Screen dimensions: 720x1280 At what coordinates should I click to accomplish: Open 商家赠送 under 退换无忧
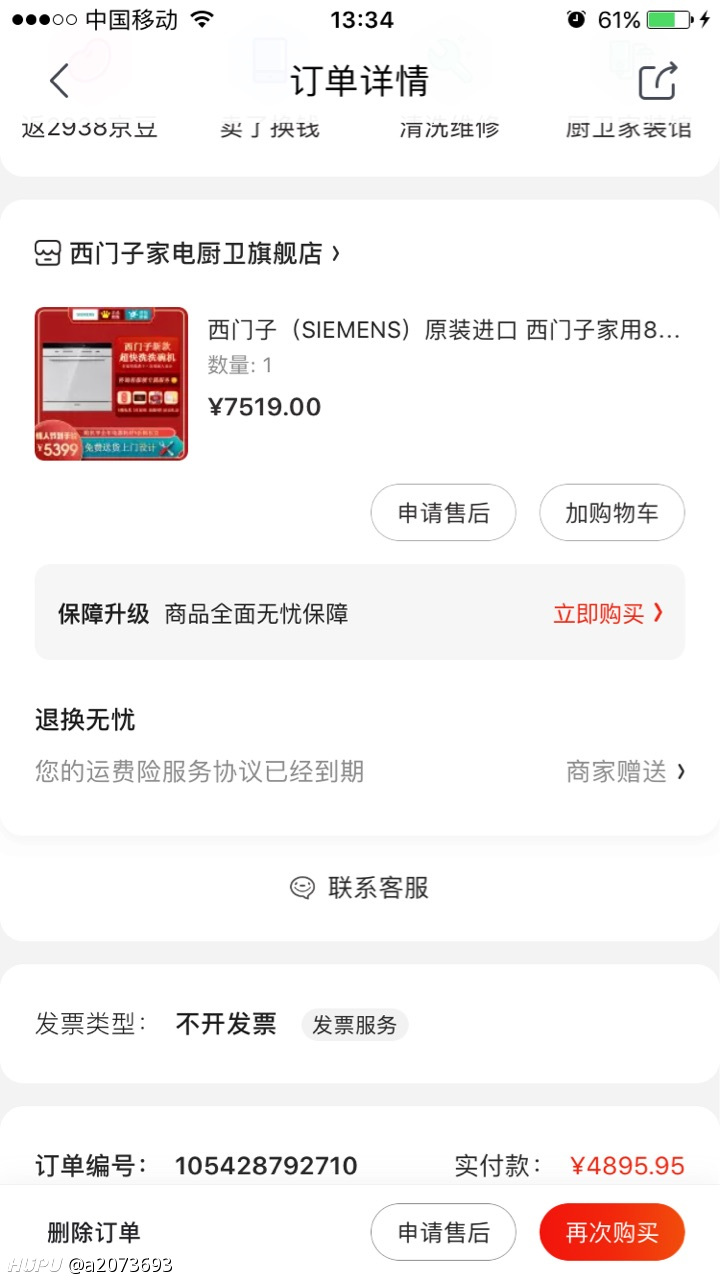626,772
